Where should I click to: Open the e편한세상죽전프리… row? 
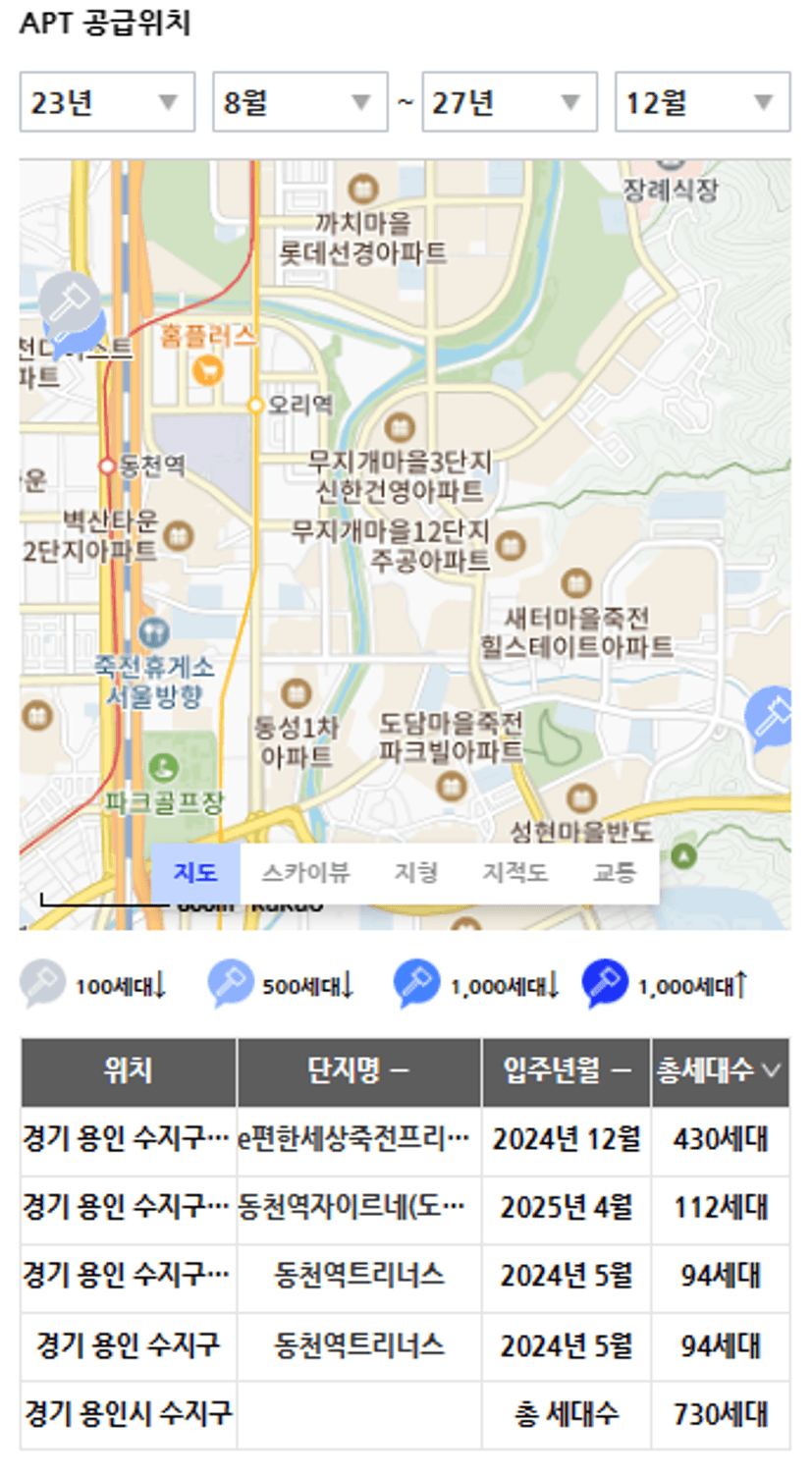405,1140
